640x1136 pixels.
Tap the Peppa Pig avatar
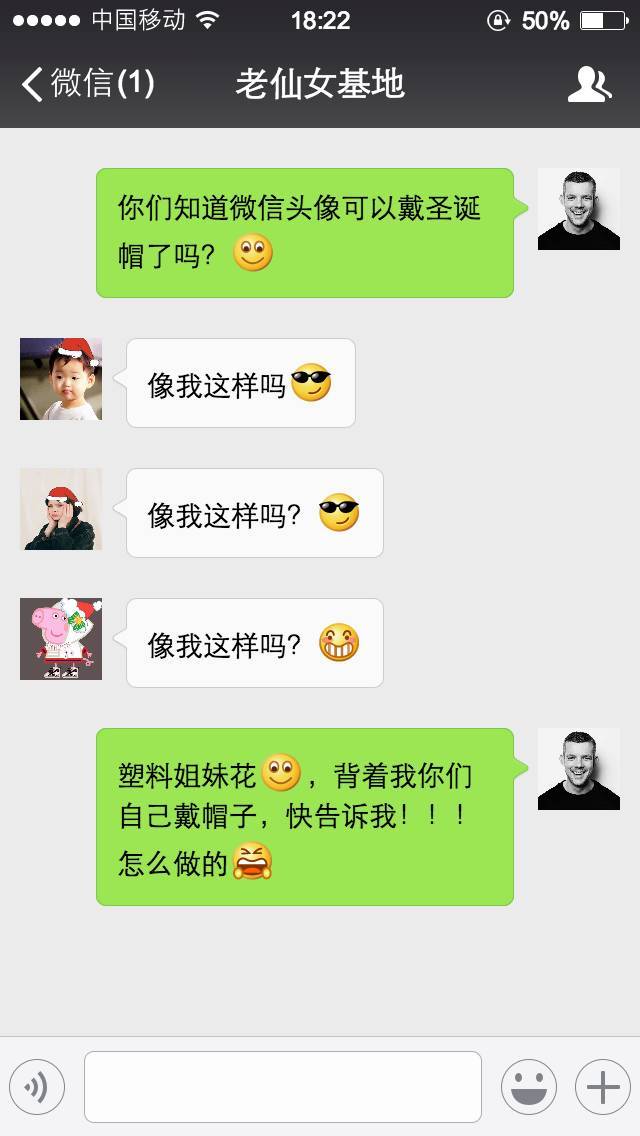(61, 639)
